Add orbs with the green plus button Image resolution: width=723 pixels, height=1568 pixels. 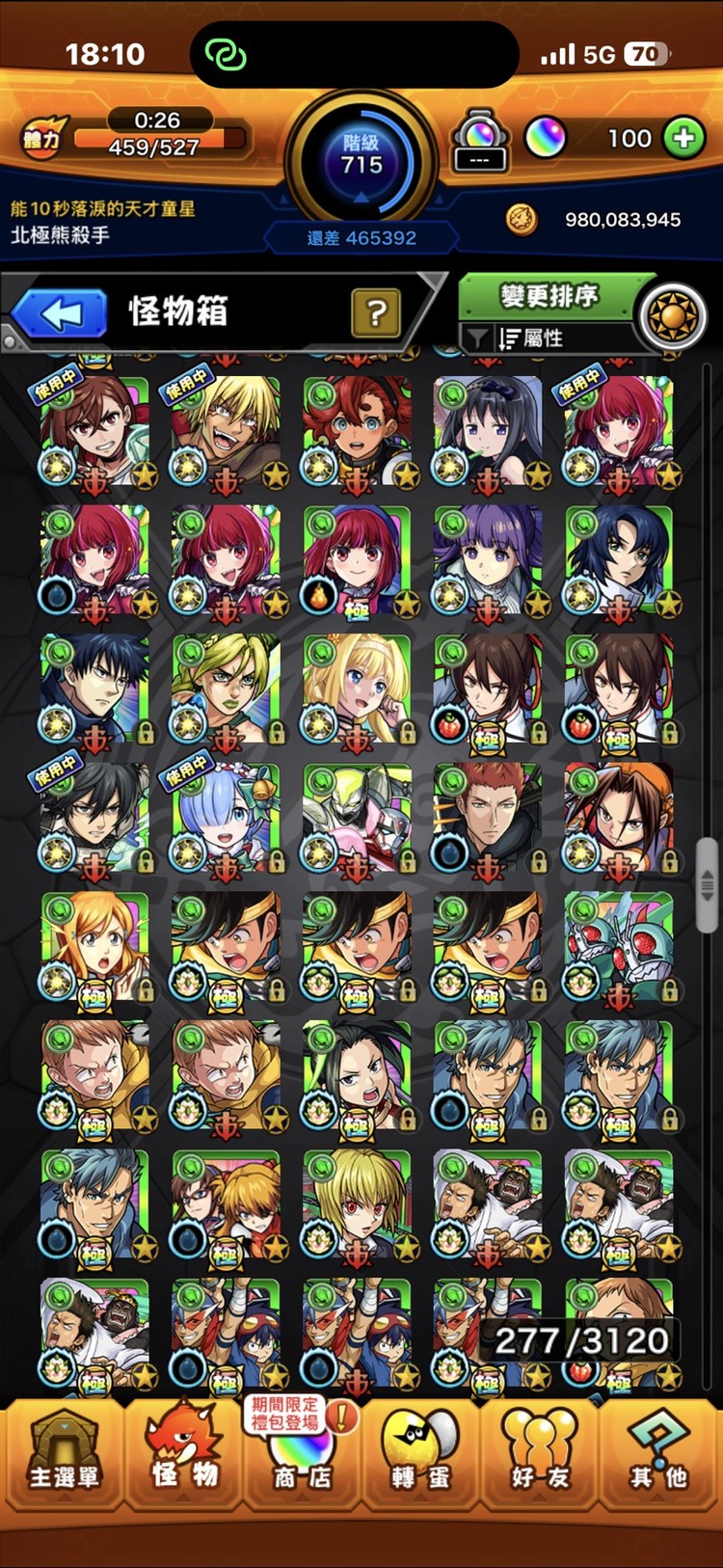[x=683, y=139]
